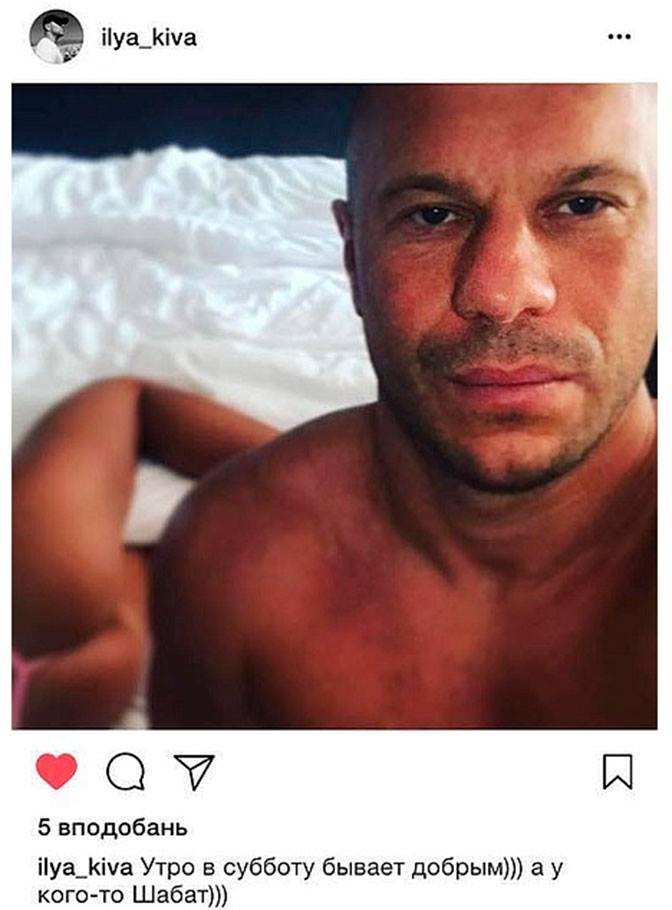The width and height of the screenshot is (672, 910).
Task: Share the post with the paper plane
Action: click(x=194, y=771)
